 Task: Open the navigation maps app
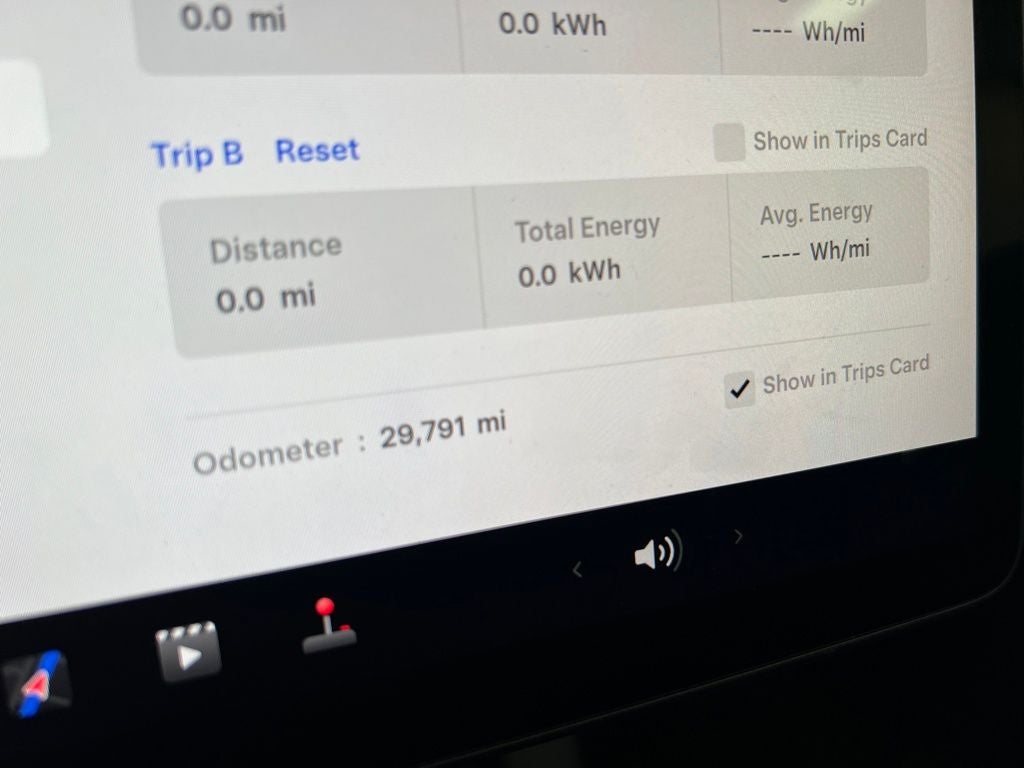[x=36, y=686]
